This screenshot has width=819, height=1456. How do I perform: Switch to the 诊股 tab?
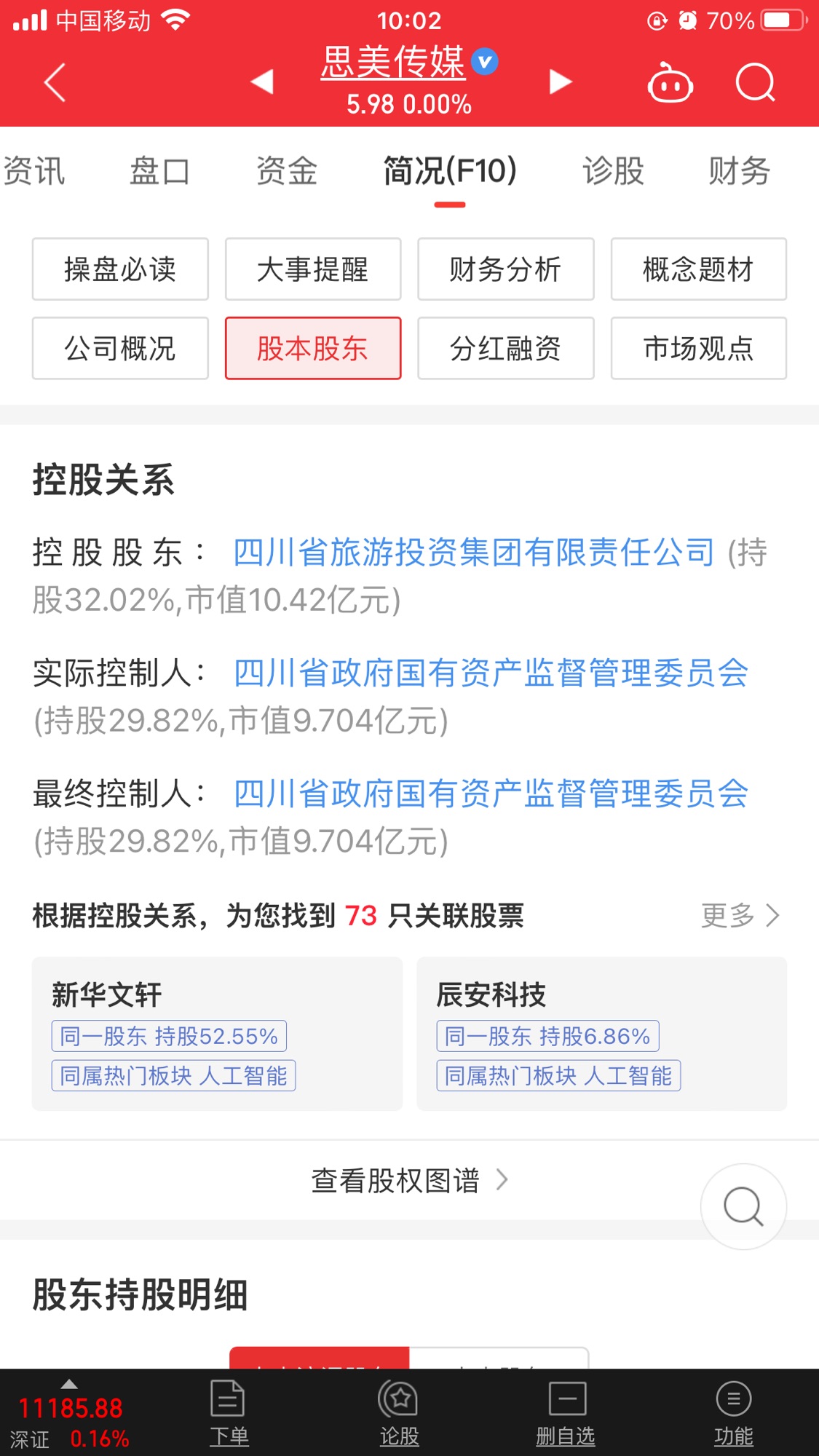[613, 172]
